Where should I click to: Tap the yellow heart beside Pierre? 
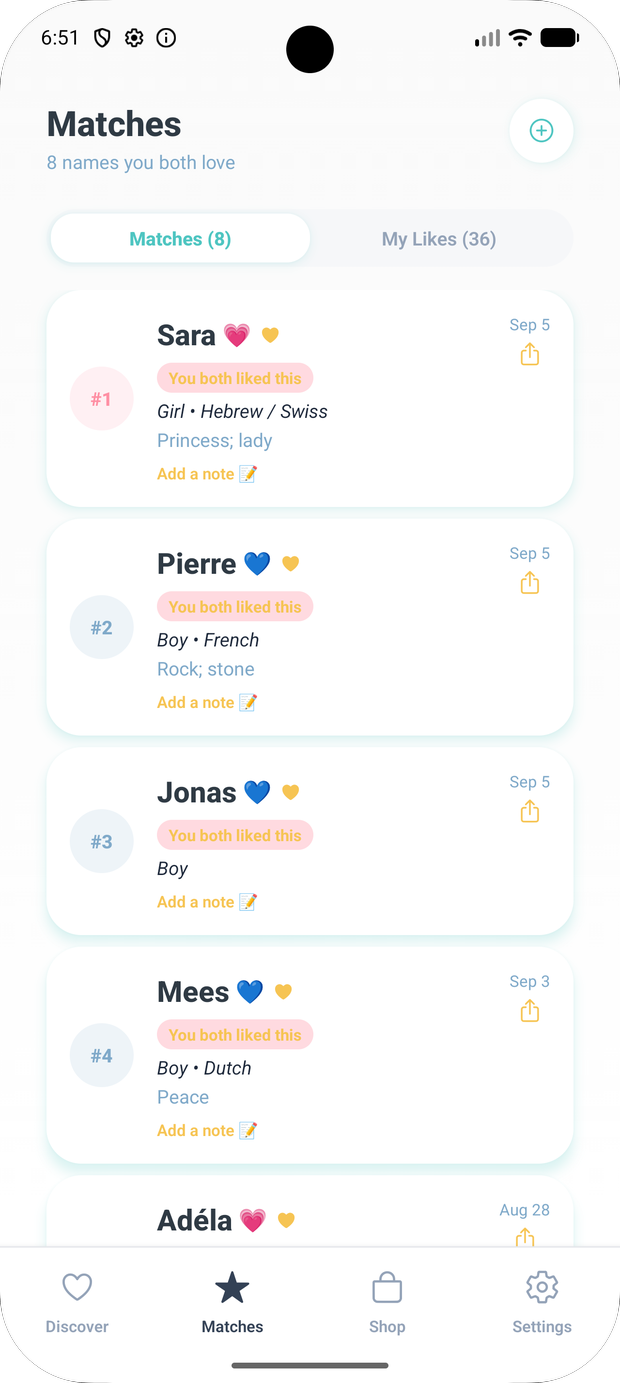tap(290, 564)
